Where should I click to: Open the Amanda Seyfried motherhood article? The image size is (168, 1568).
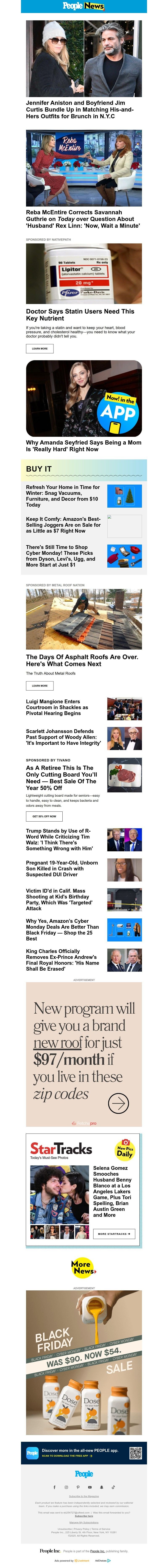tap(83, 446)
